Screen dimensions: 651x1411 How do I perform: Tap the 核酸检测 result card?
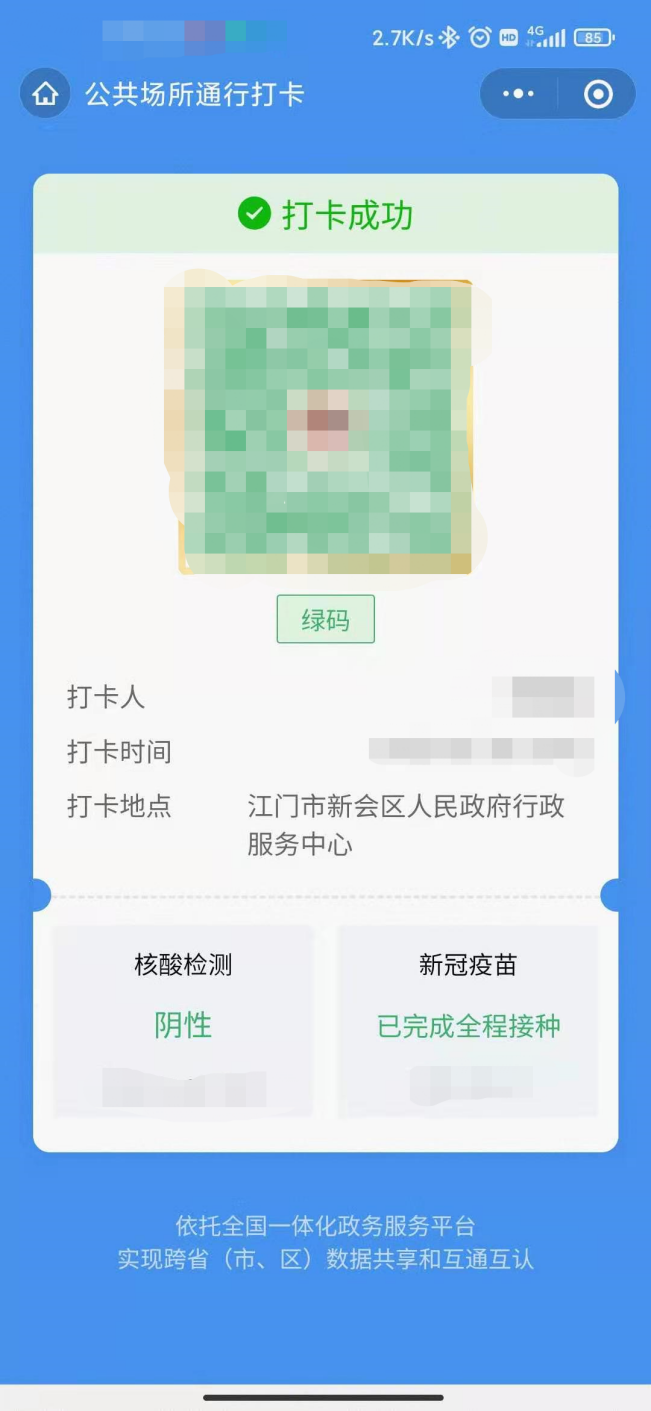[x=183, y=1020]
